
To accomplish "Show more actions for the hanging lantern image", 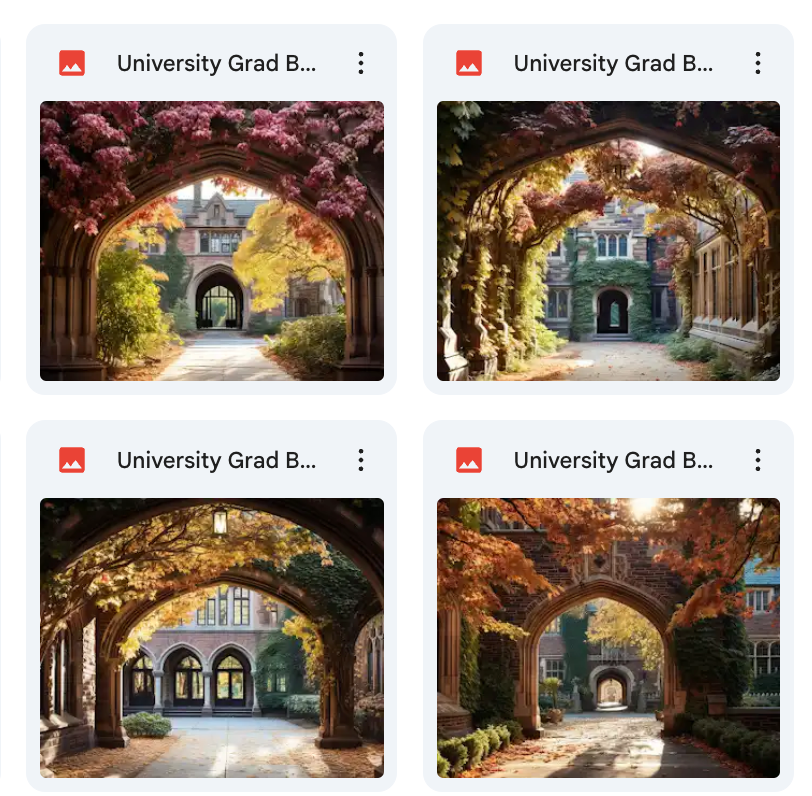I will [x=361, y=460].
